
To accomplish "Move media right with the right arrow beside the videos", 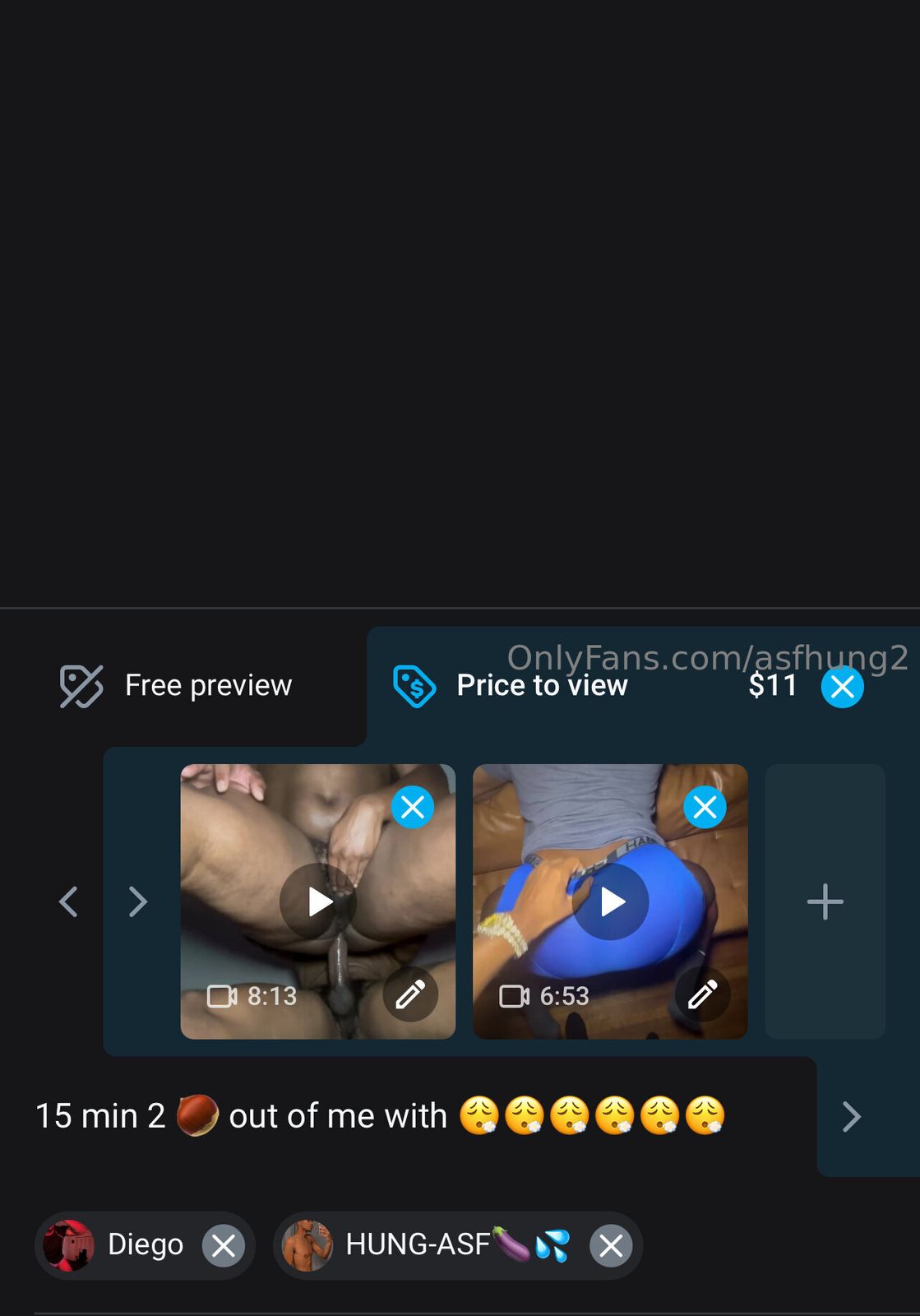I will tap(138, 901).
